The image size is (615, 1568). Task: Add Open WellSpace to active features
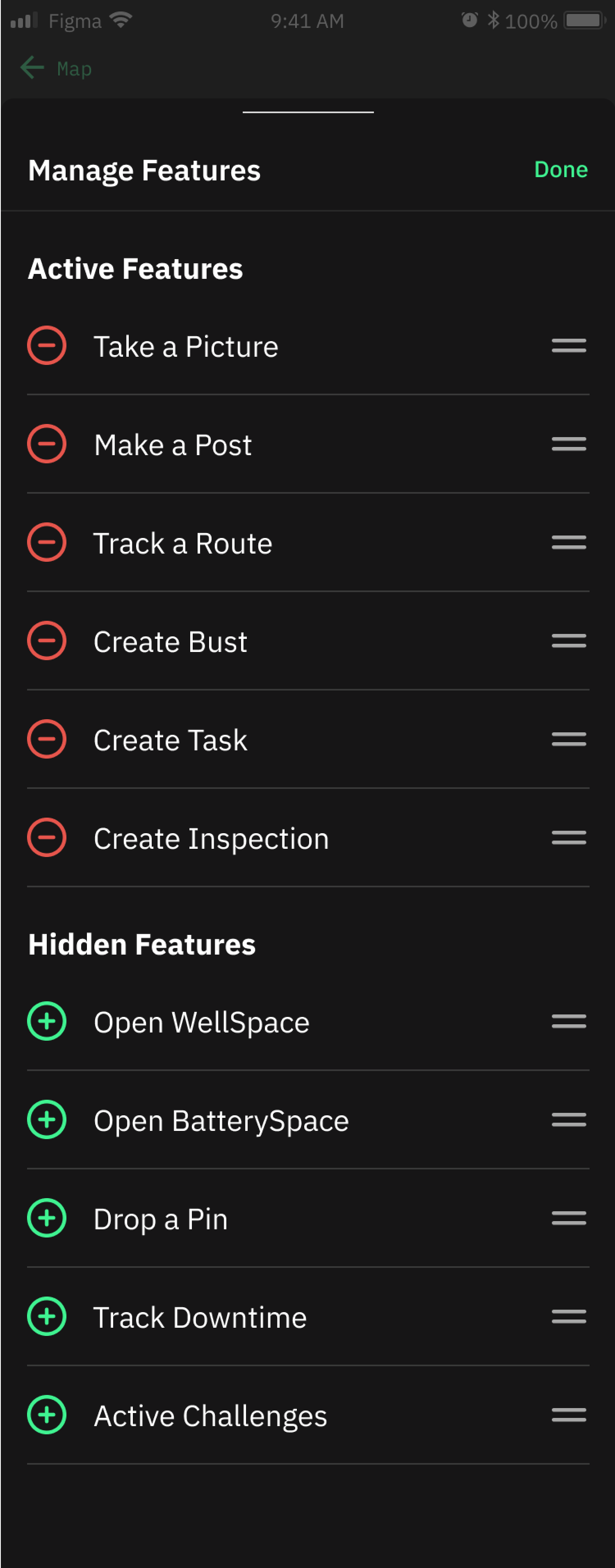(x=47, y=1021)
